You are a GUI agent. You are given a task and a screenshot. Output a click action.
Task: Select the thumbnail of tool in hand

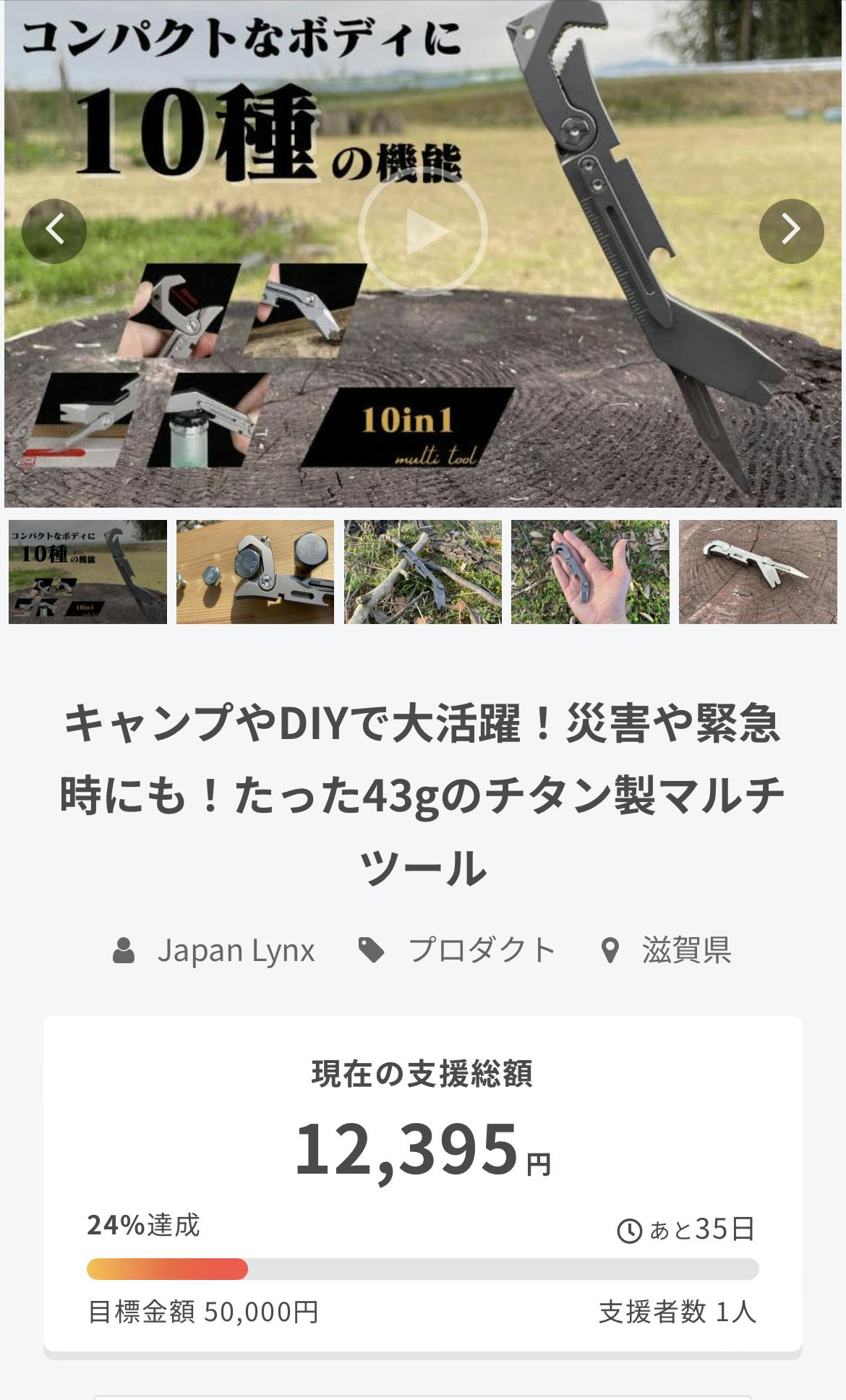point(590,572)
